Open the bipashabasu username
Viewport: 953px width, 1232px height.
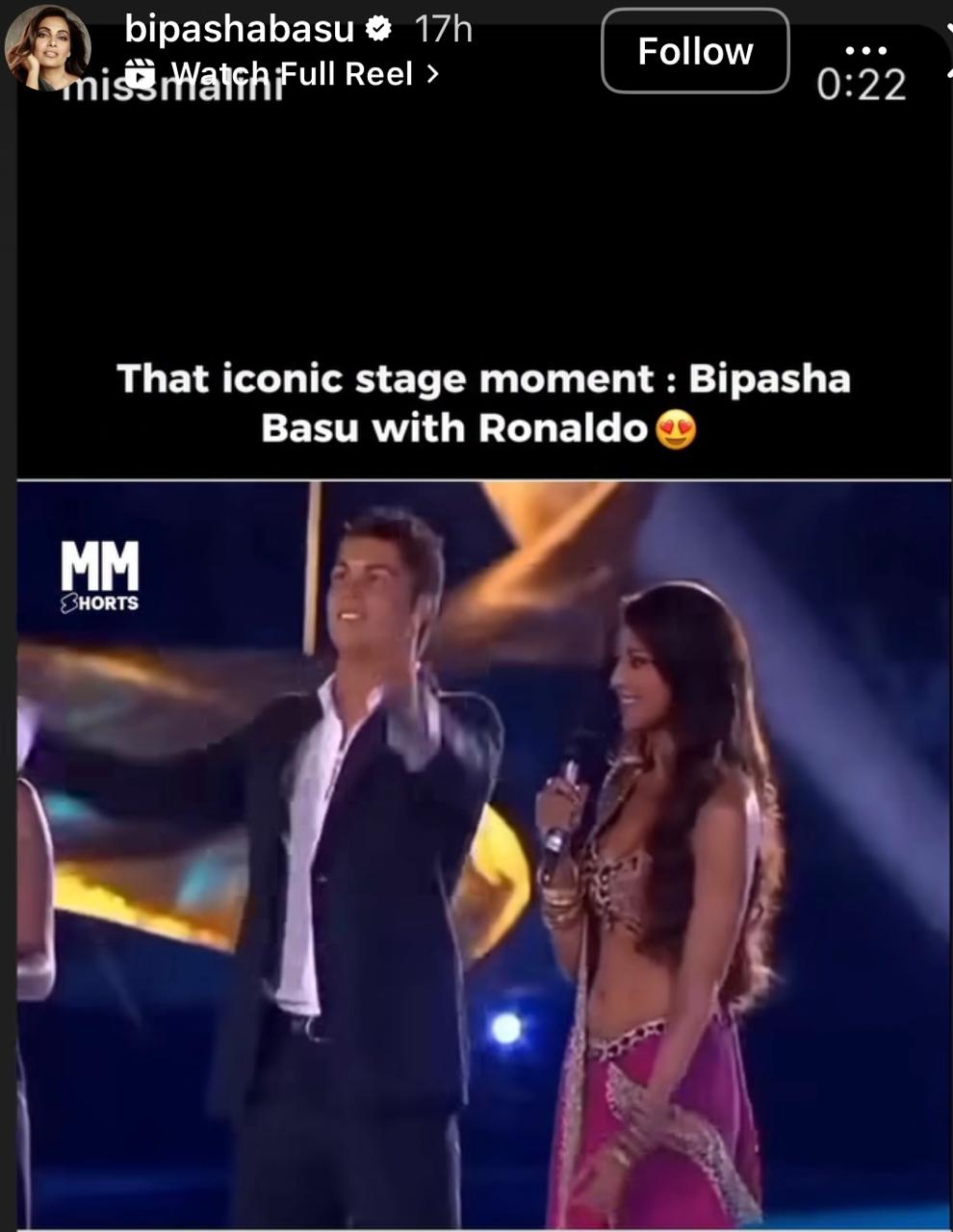[239, 30]
